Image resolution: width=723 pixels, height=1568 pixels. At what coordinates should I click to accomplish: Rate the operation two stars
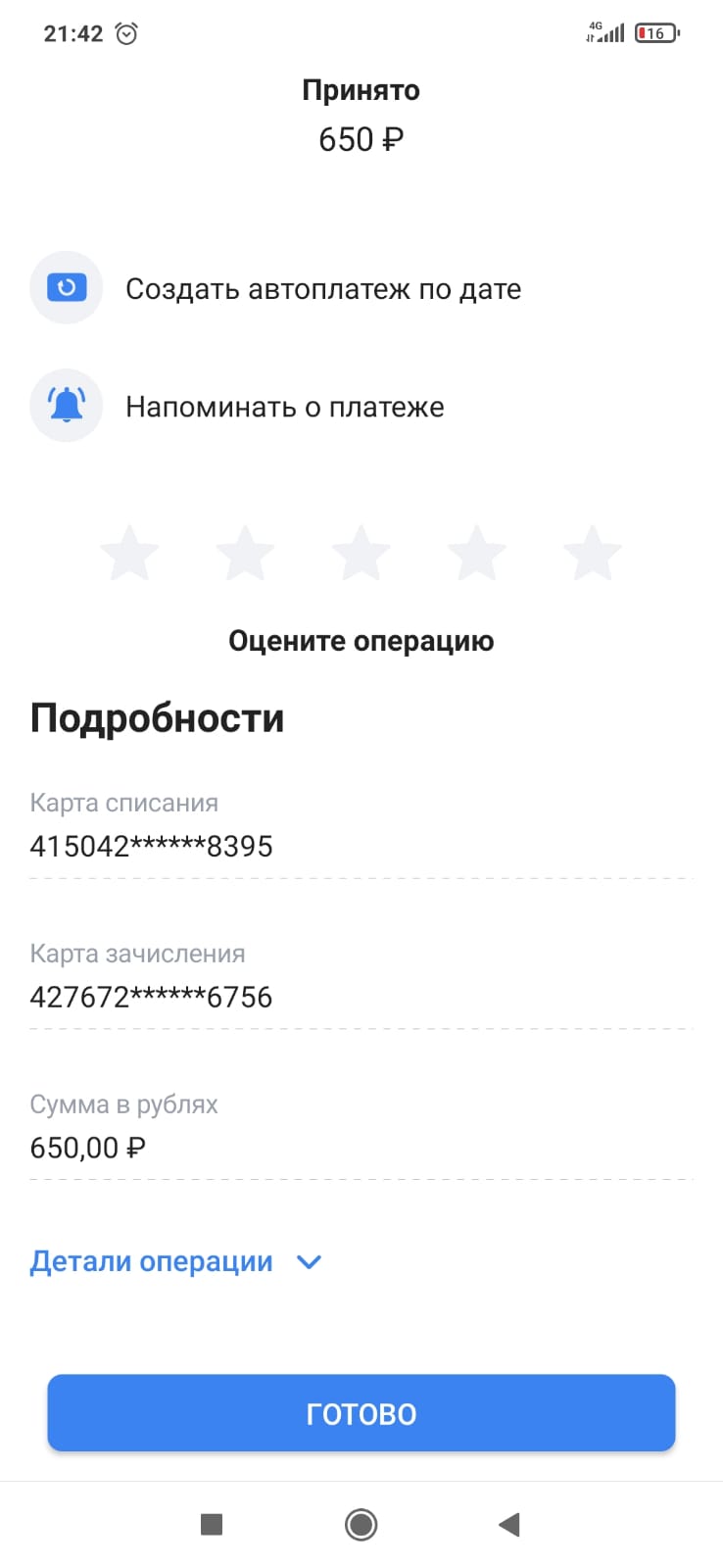pyautogui.click(x=245, y=553)
